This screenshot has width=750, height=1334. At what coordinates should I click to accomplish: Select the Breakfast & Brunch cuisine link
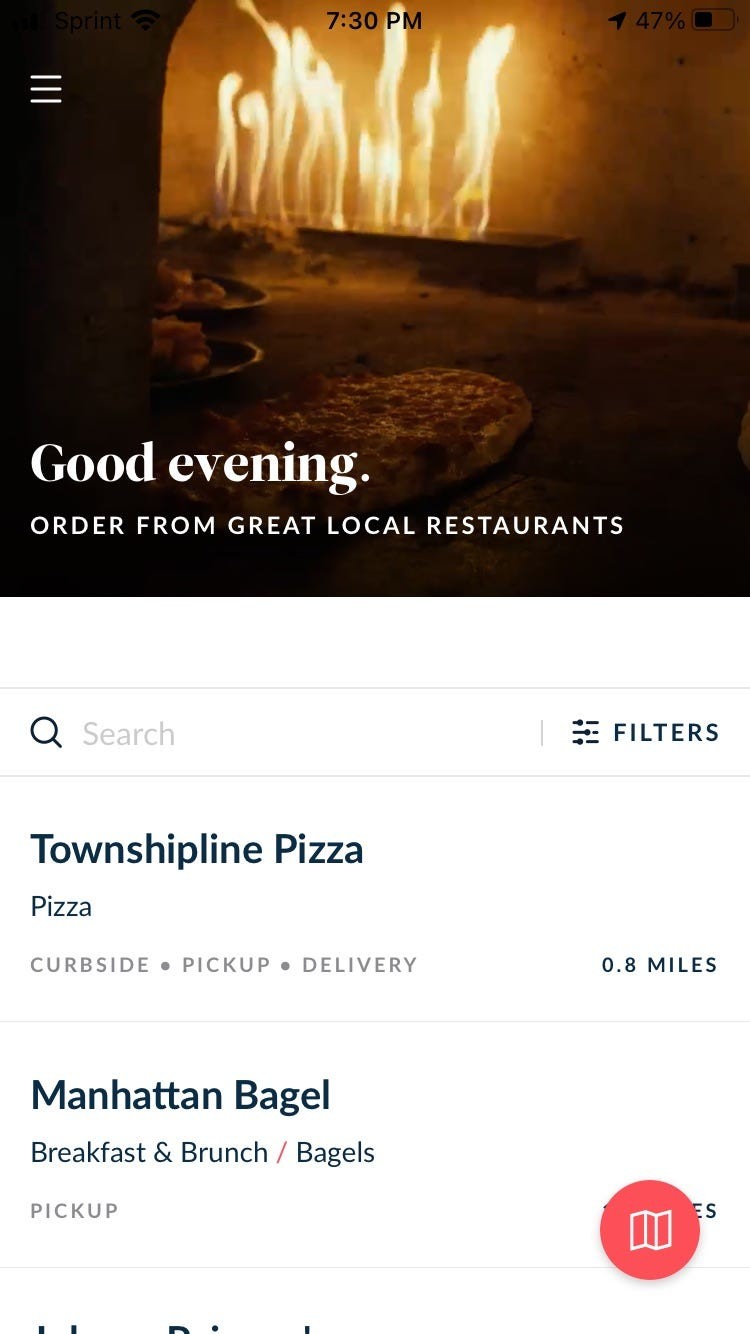coord(148,1152)
